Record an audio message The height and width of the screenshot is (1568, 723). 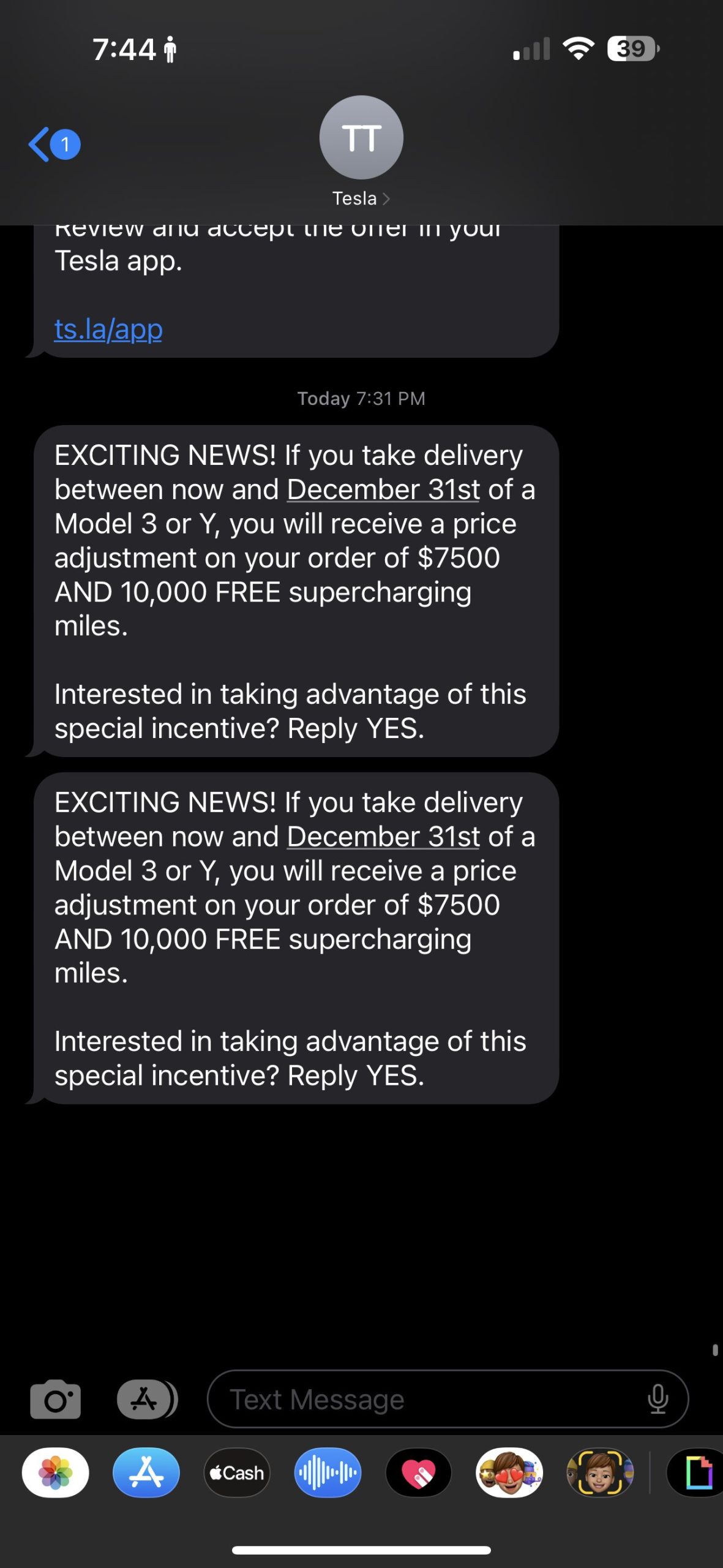click(x=328, y=1472)
